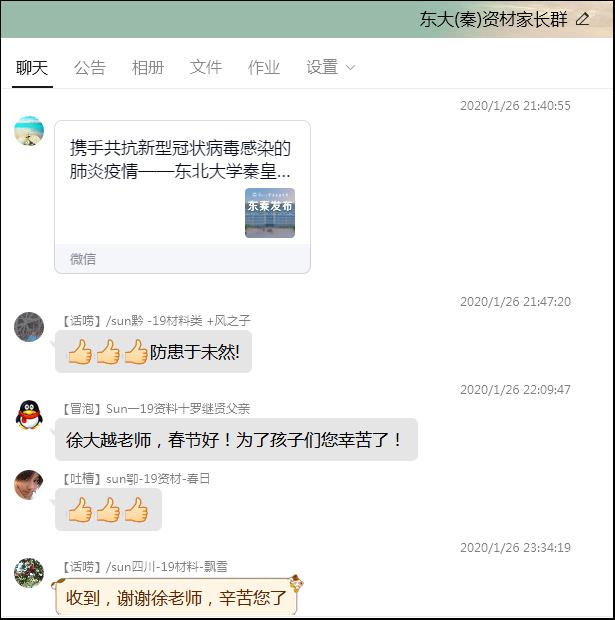The image size is (615, 620).
Task: Open the 文件 tab
Action: pos(205,67)
